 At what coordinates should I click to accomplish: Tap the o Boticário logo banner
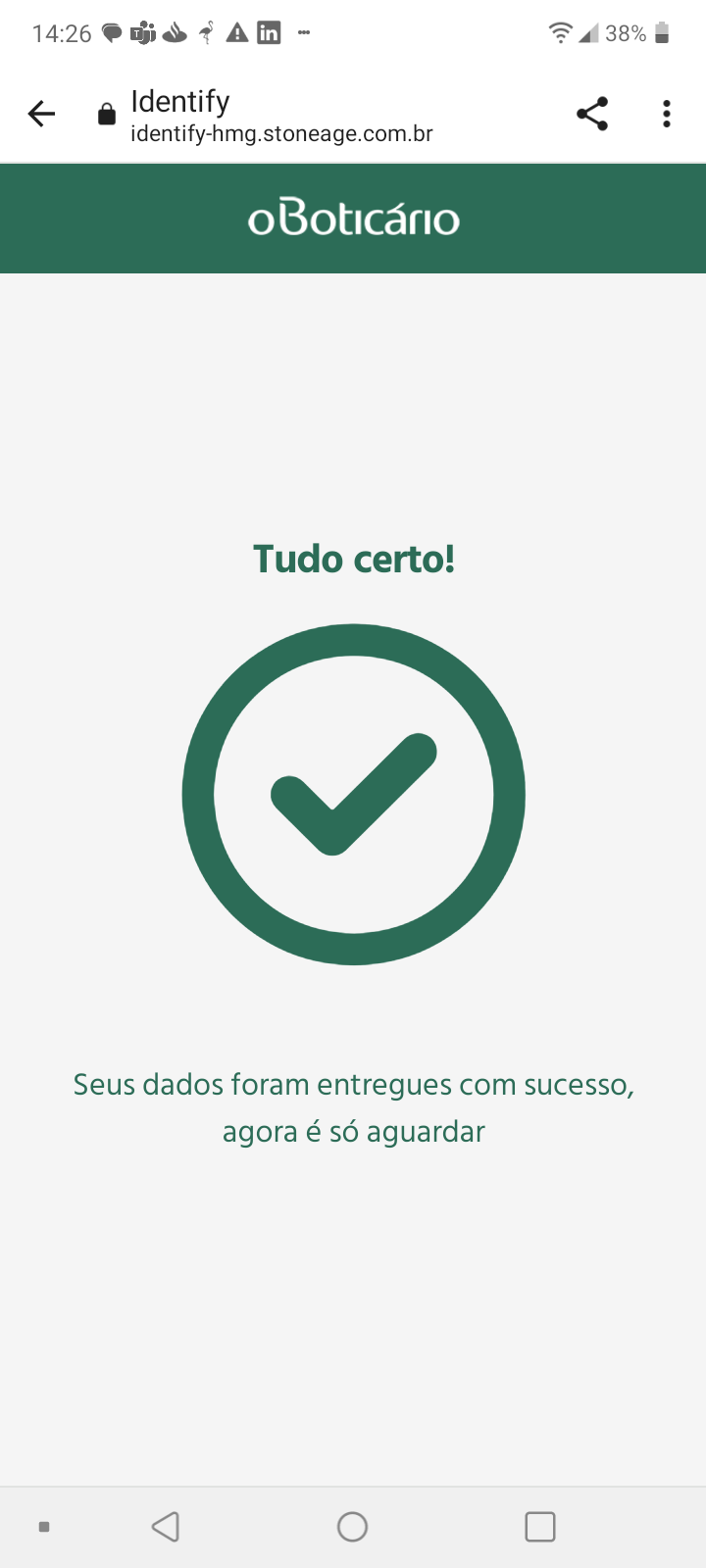(353, 218)
